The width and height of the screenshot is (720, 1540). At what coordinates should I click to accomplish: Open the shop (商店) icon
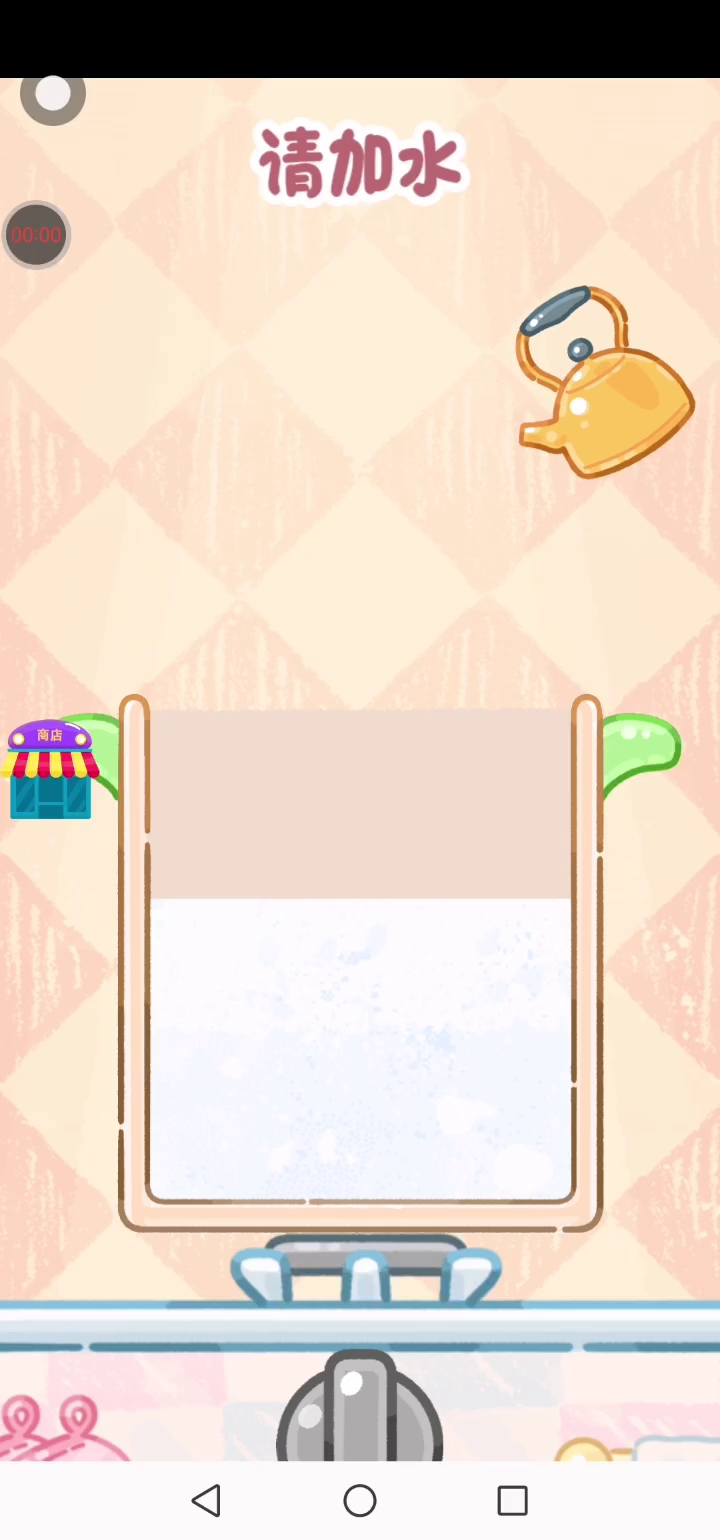pyautogui.click(x=50, y=769)
